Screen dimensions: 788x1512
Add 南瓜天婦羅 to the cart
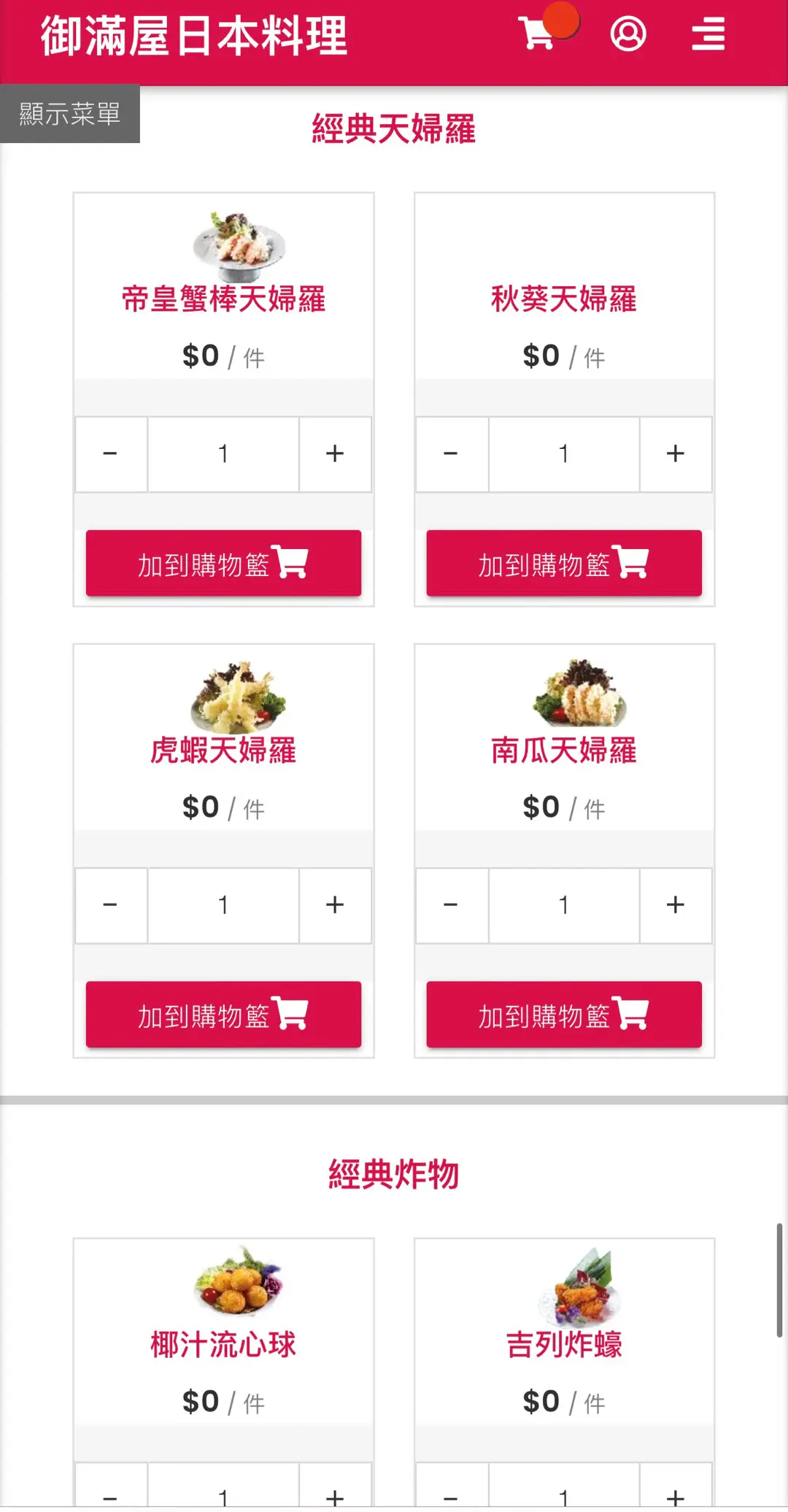563,1015
